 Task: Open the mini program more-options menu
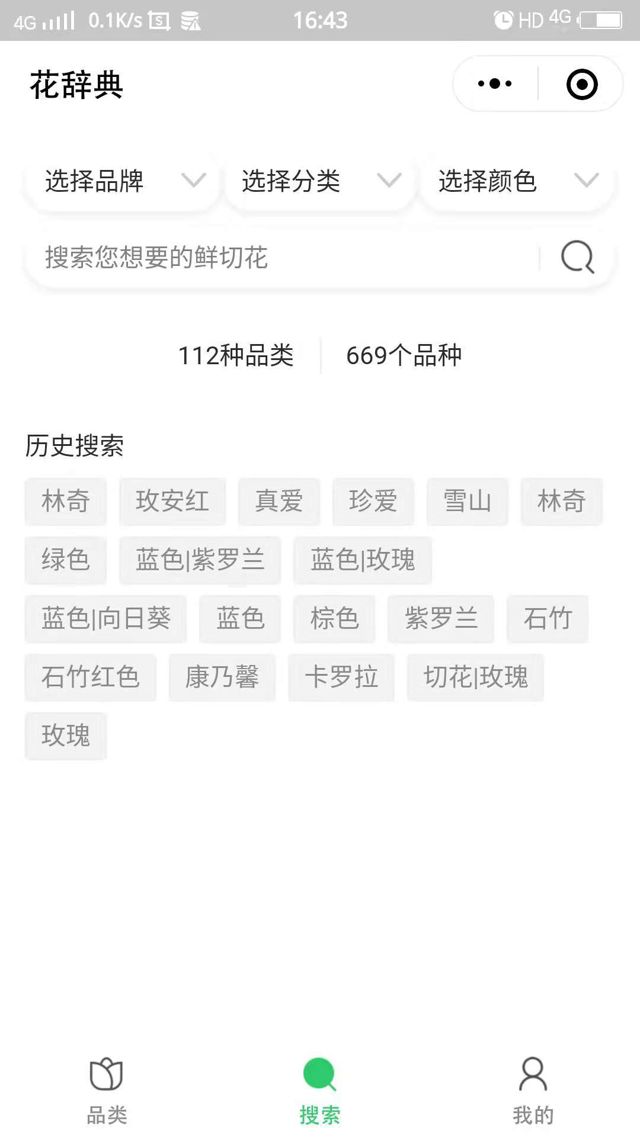pos(495,84)
